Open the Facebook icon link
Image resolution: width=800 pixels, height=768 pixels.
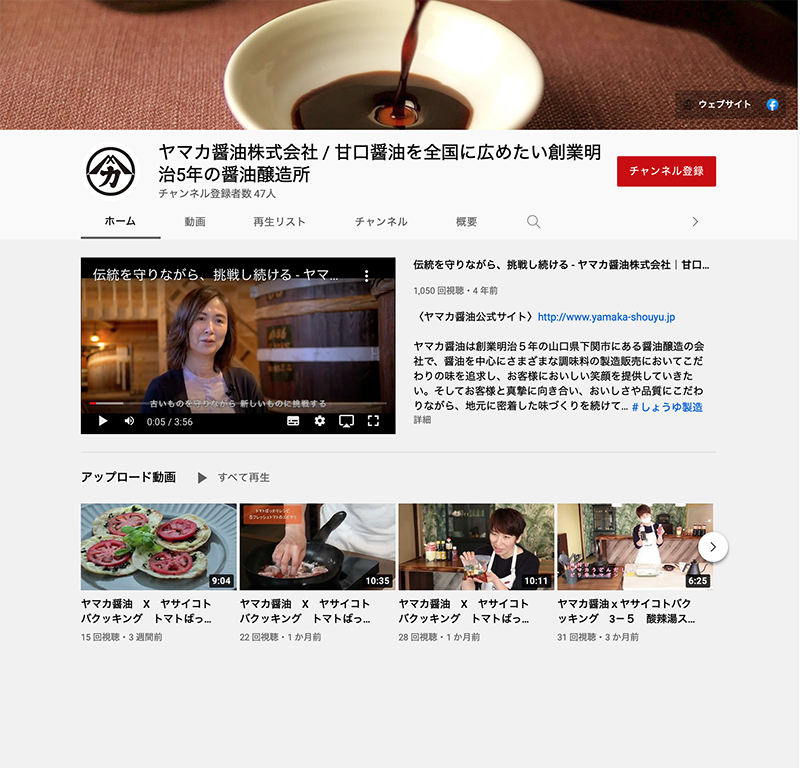pos(772,104)
